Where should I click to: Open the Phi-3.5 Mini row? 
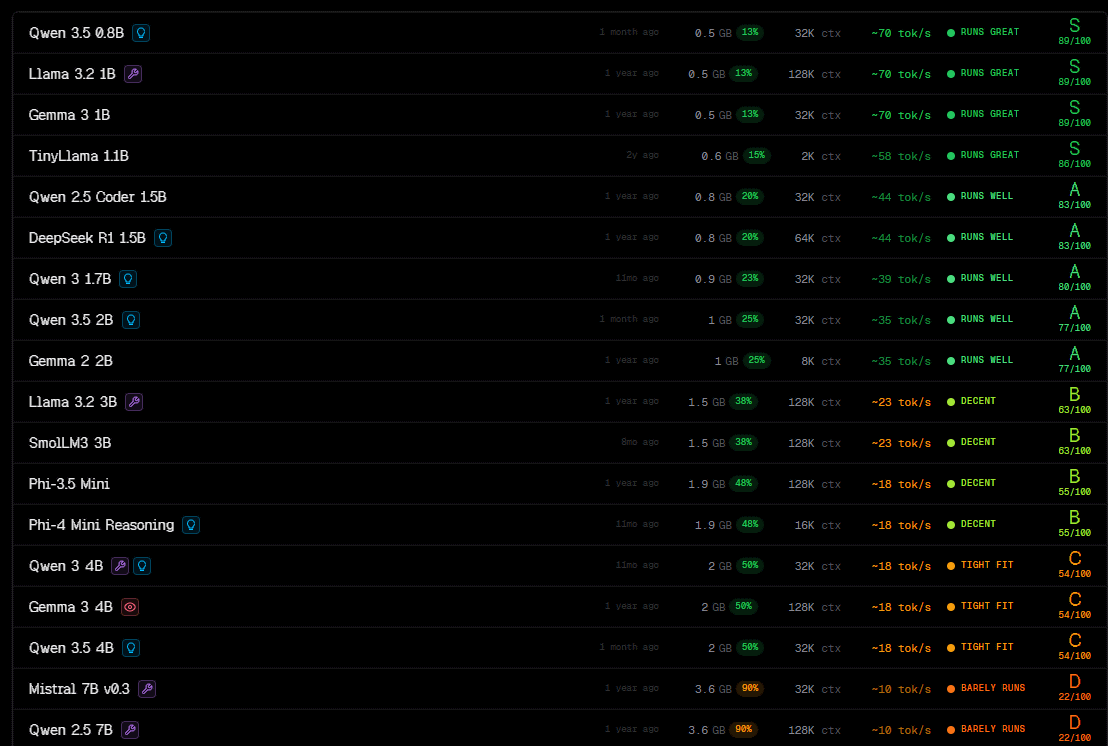(x=70, y=484)
